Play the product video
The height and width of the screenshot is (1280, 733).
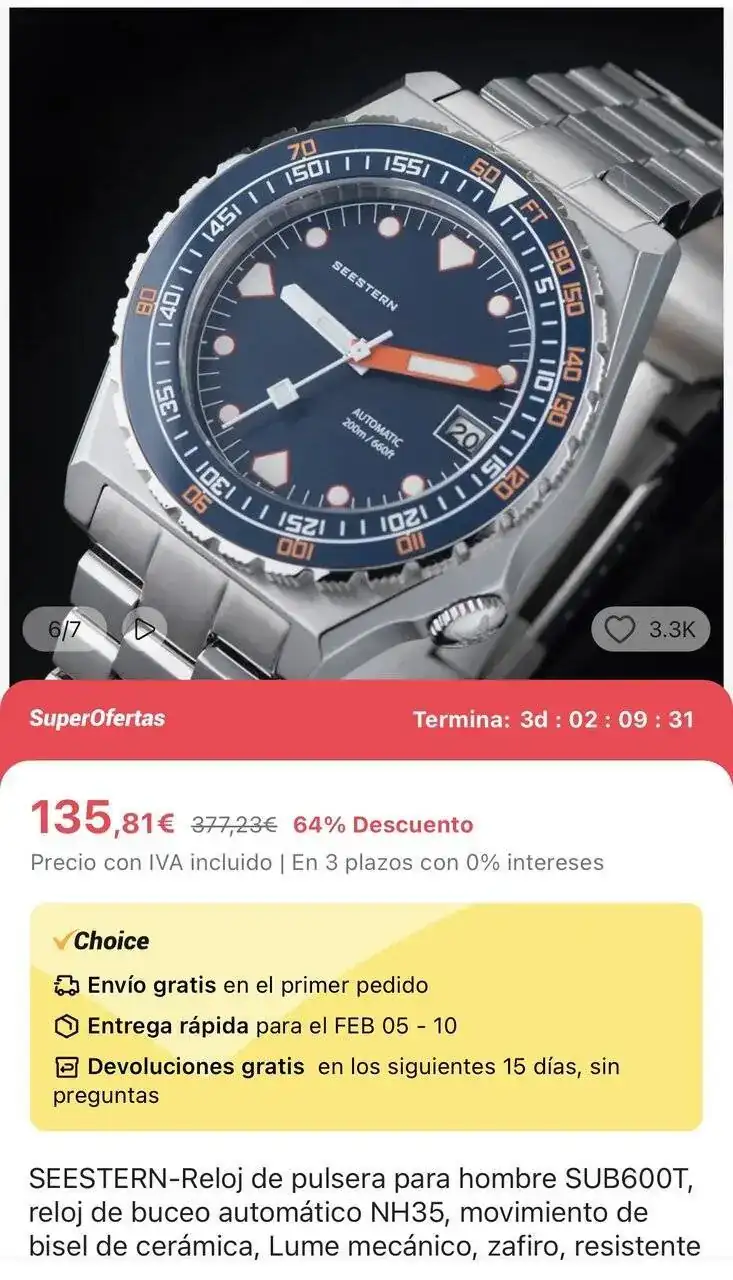click(144, 630)
